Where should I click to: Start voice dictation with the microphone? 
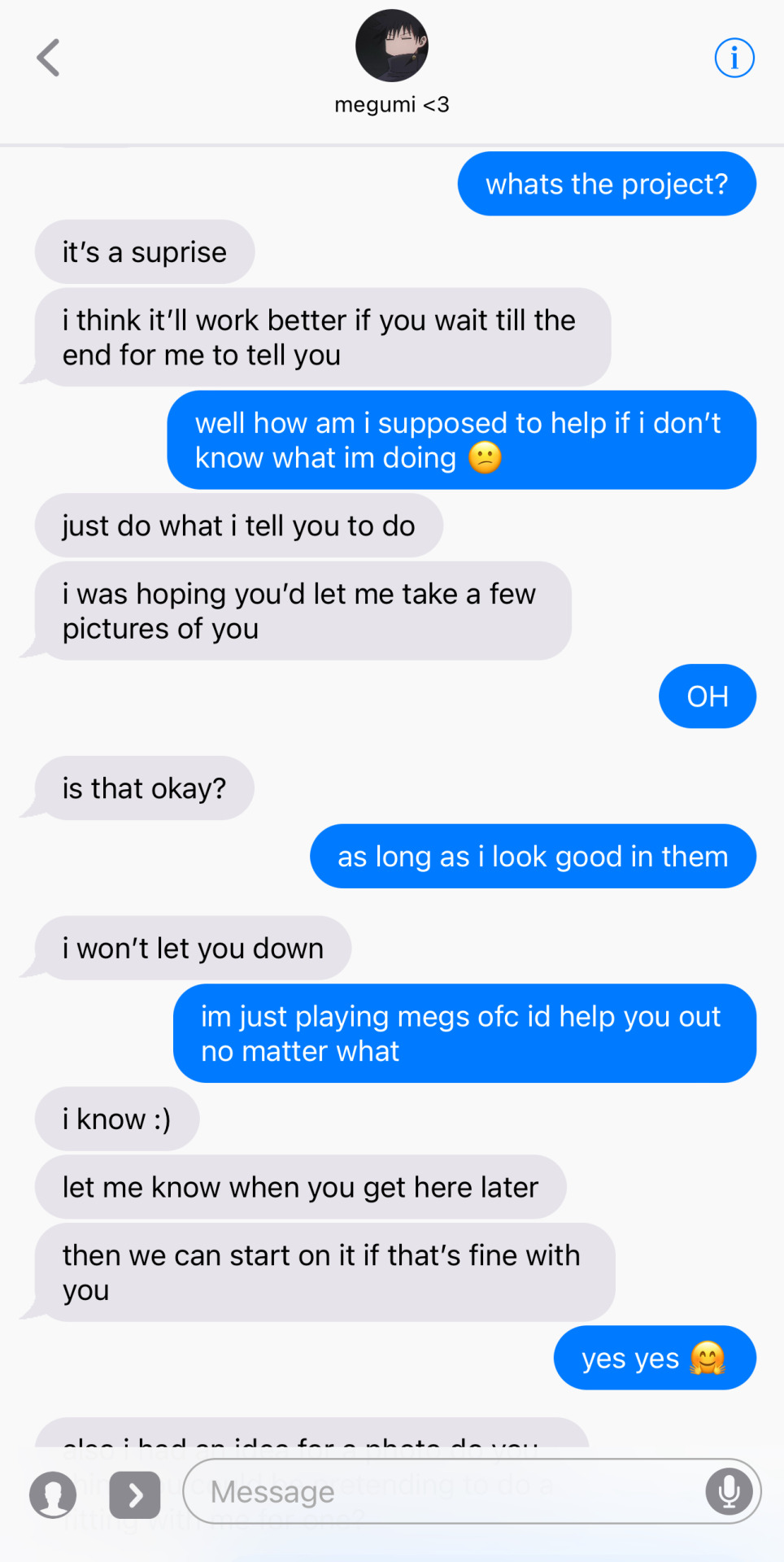coord(729,1491)
